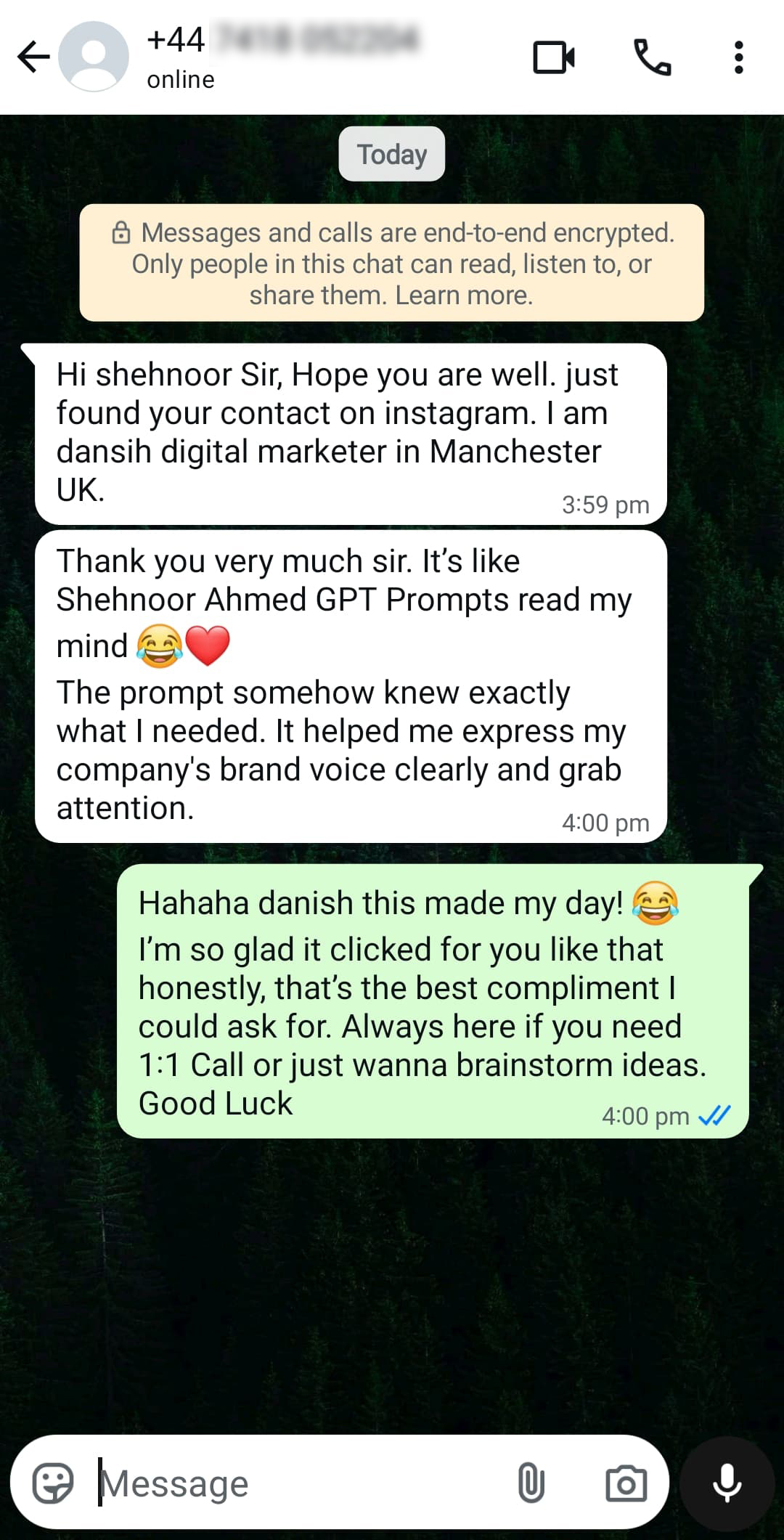Screen dimensions: 784x1540
Task: Open the paperclip attachment menu
Action: point(531,1483)
